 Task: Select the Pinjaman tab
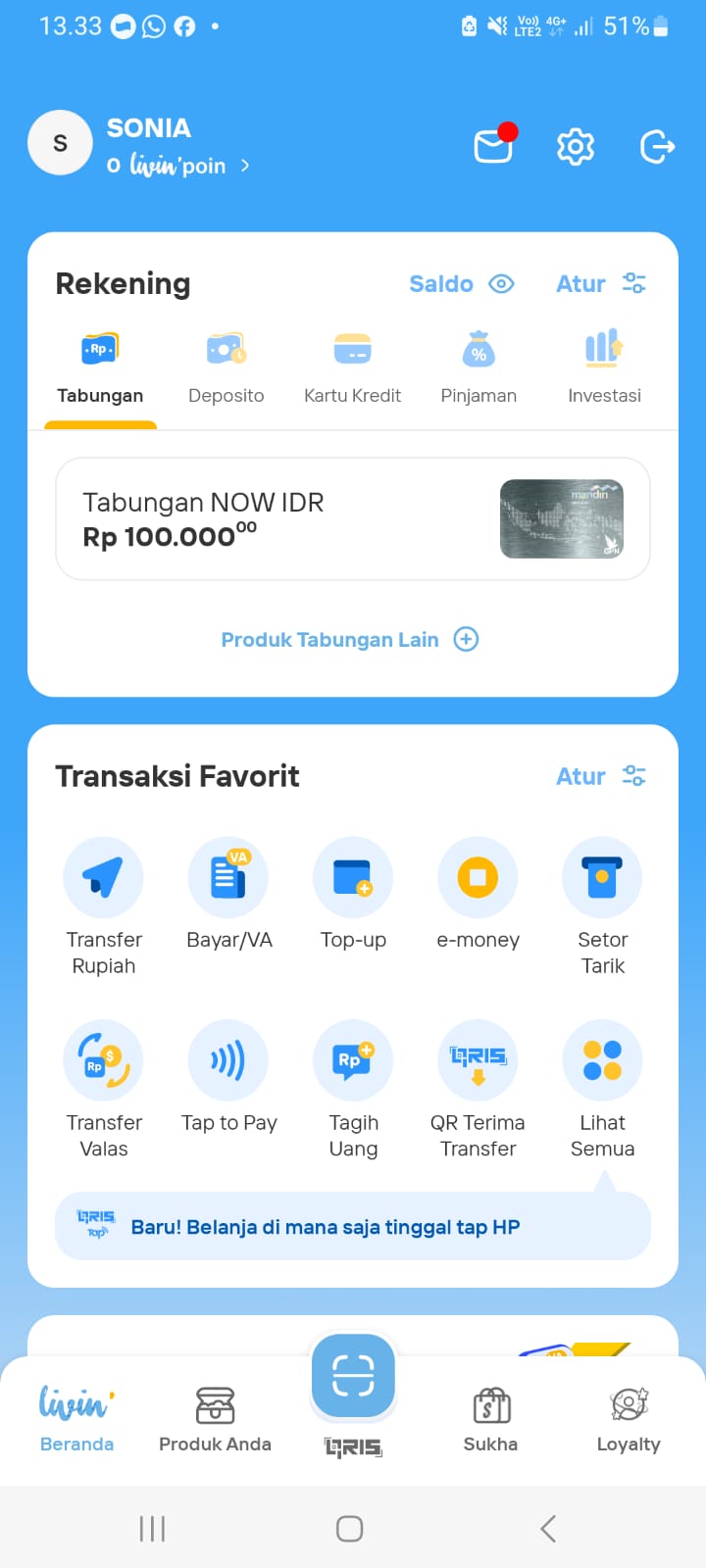(x=479, y=367)
